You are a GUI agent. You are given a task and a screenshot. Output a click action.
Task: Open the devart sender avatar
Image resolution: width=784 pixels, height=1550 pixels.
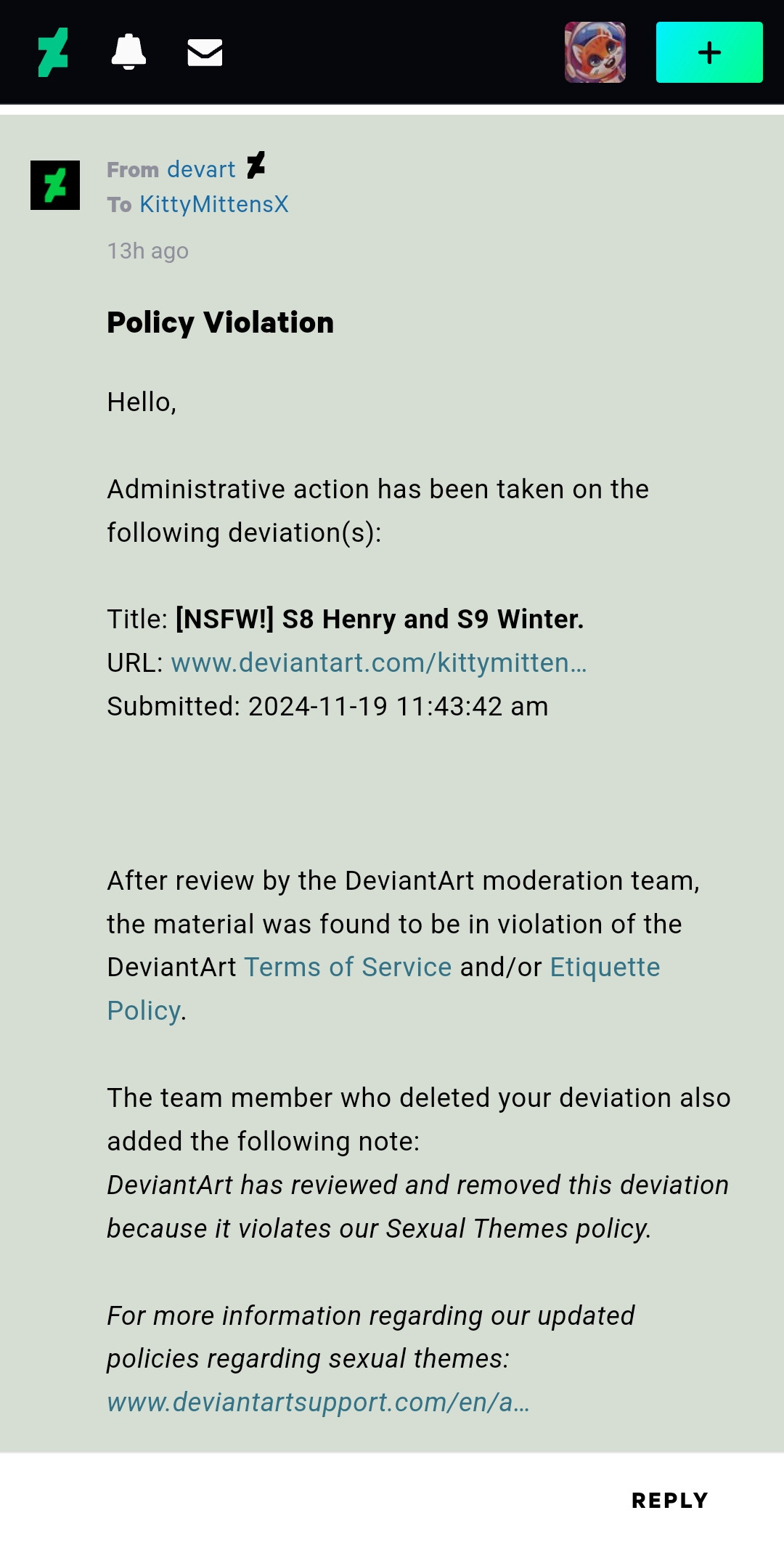55,185
